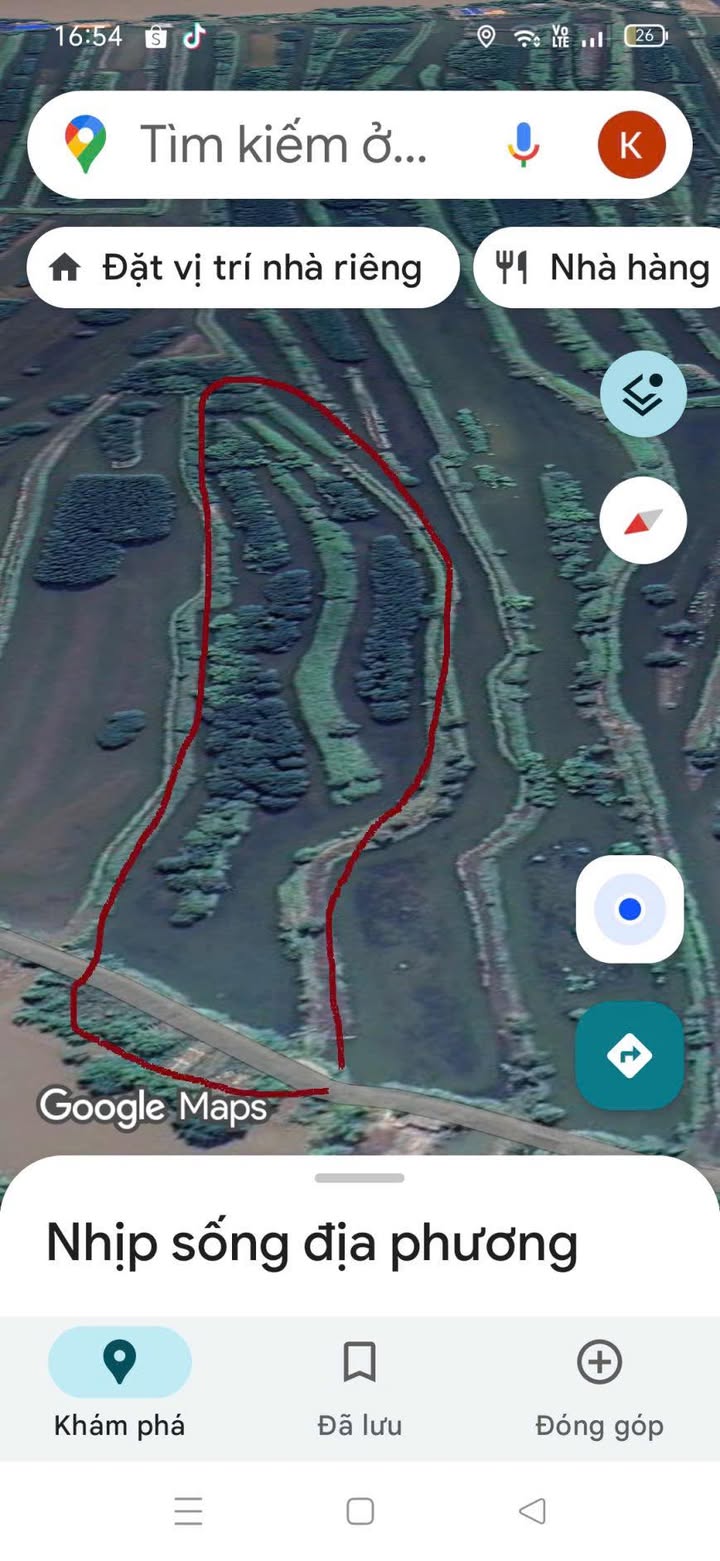Open the map layers selector
The image size is (720, 1561).
tap(643, 395)
